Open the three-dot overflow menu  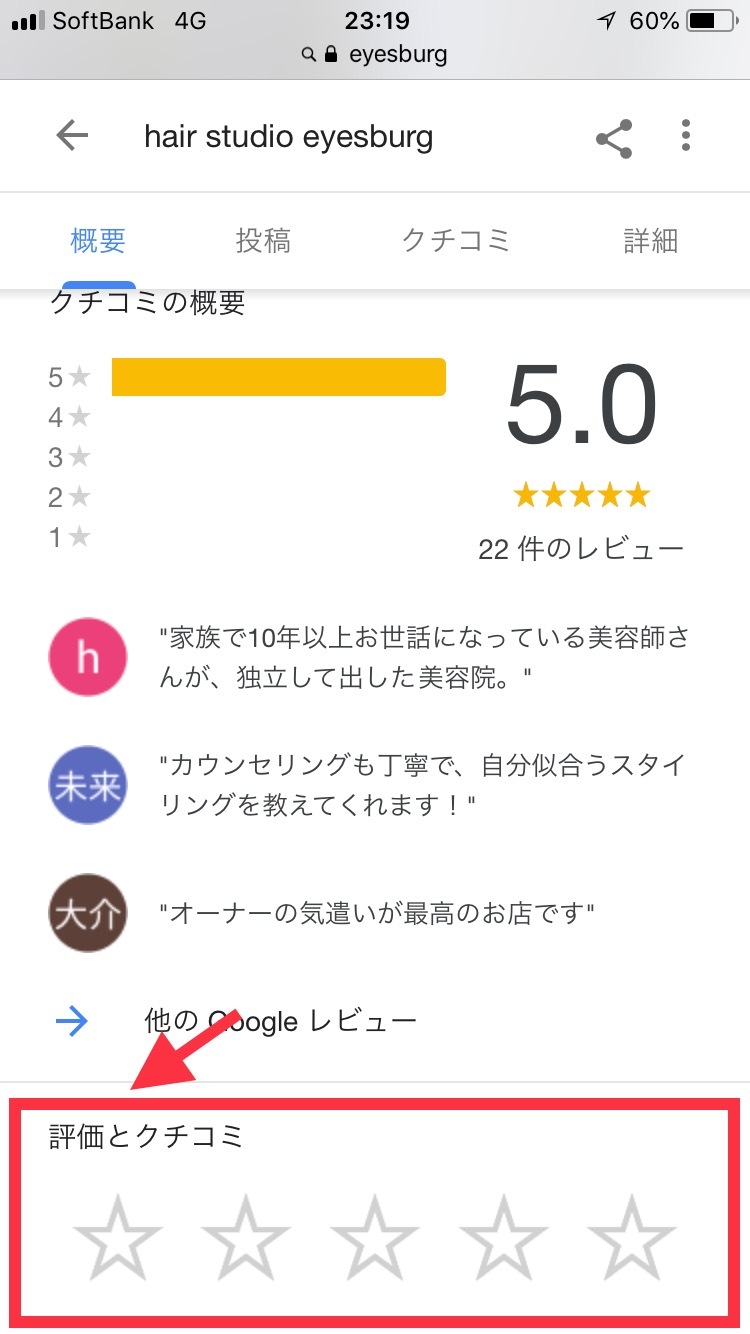[686, 137]
